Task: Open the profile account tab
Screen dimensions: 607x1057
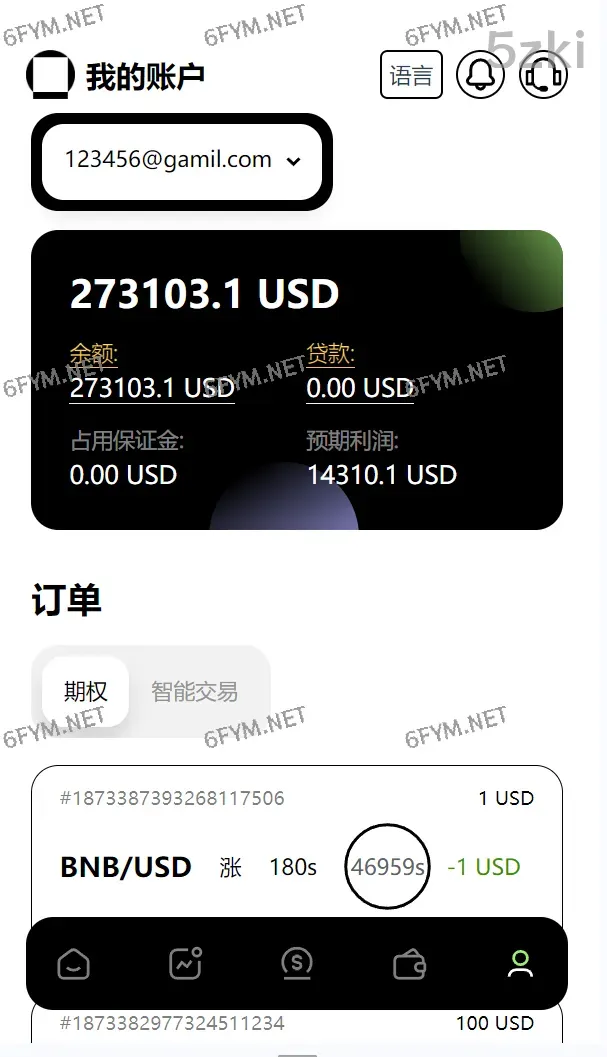Action: coord(520,964)
